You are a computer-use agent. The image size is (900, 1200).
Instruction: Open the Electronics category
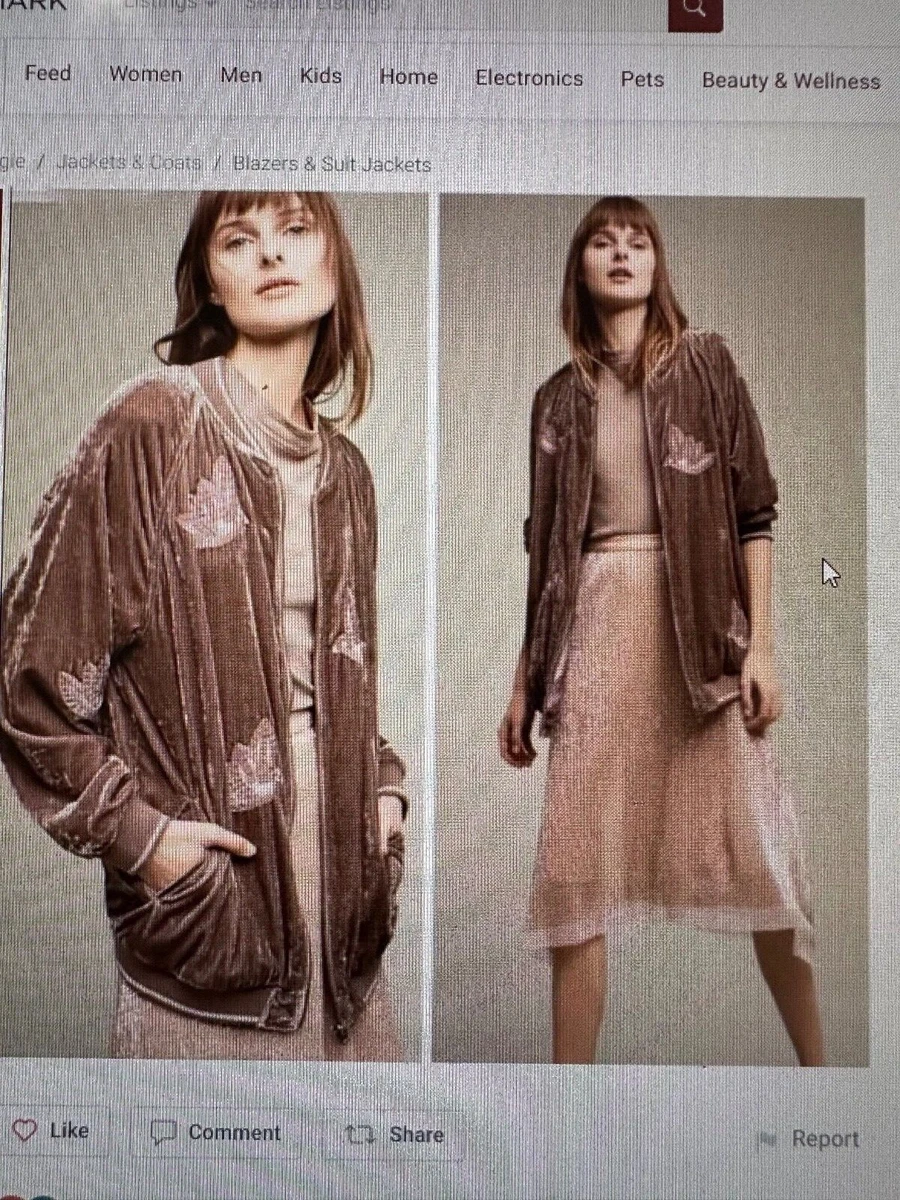(x=529, y=78)
